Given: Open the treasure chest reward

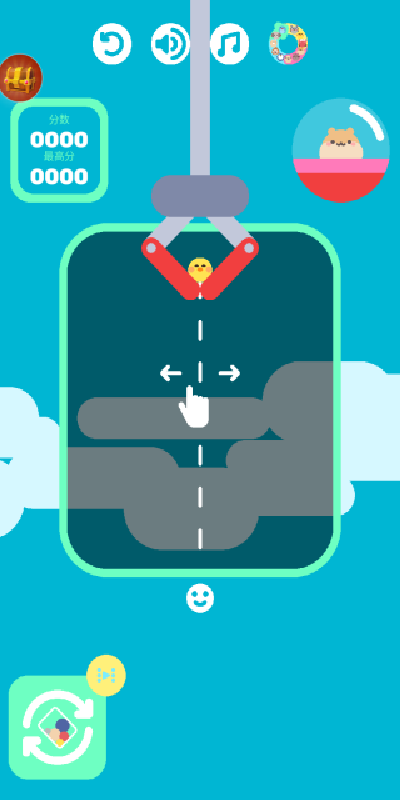Looking at the screenshot, I should (20, 78).
